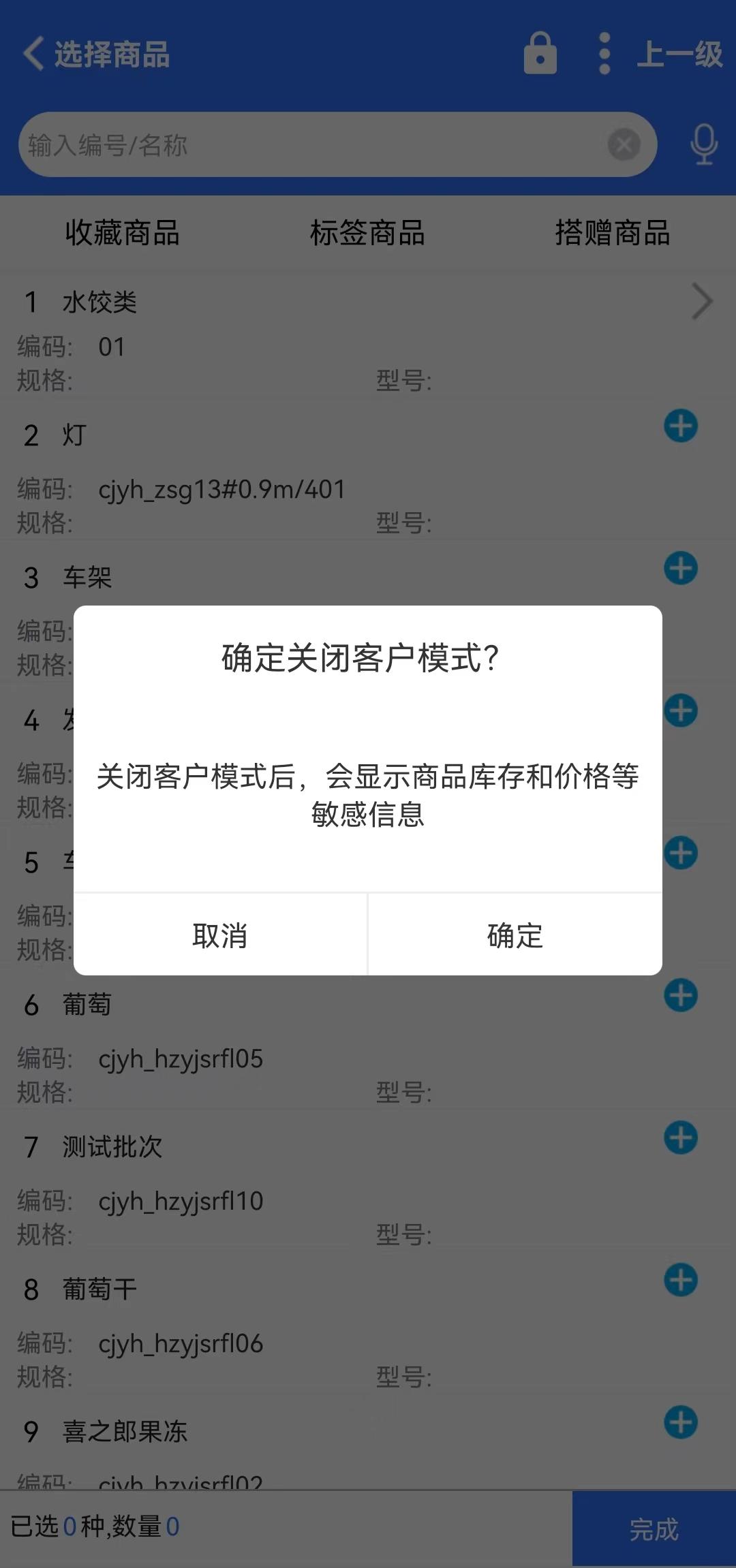The image size is (736, 1568).
Task: Switch to the 收藏商品 tab
Action: click(x=123, y=233)
